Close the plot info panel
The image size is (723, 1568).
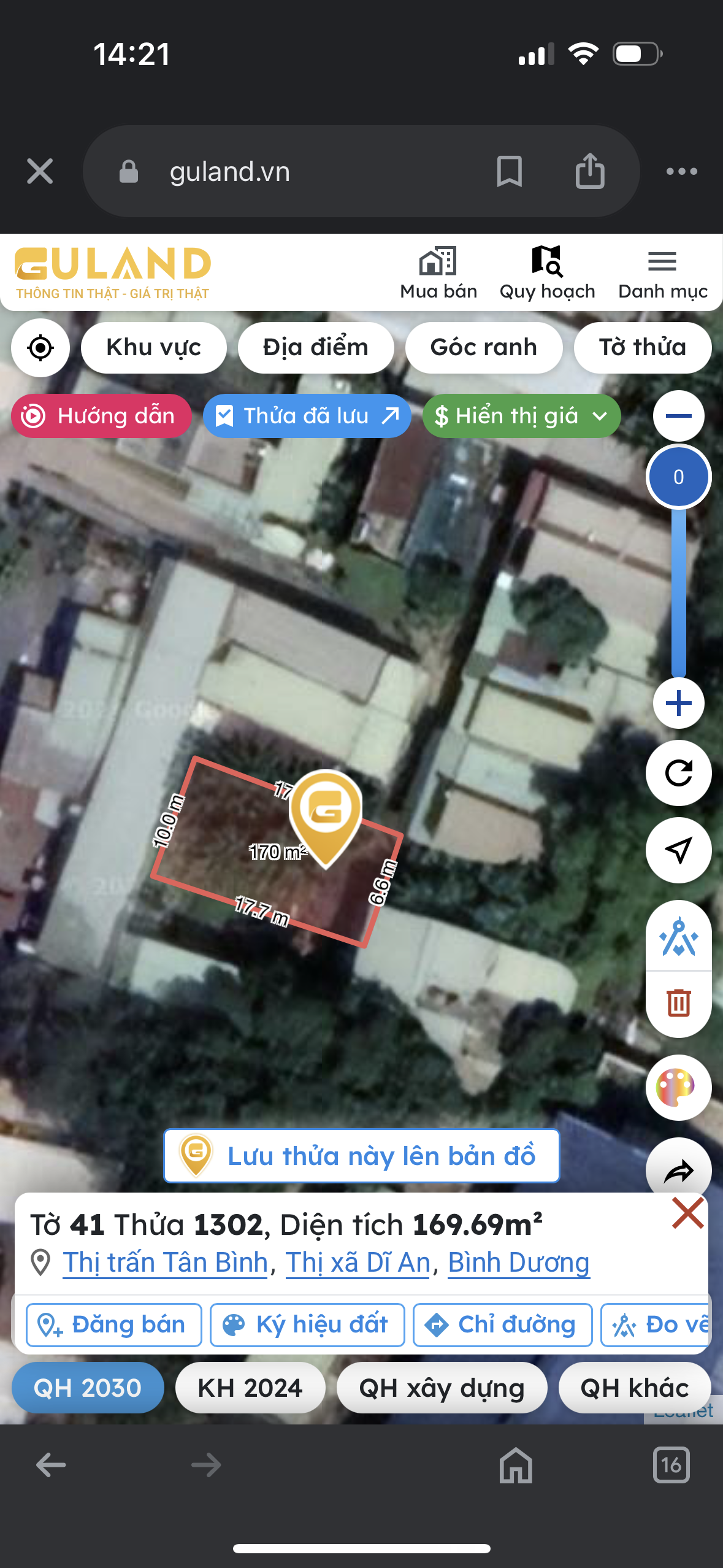tap(687, 1213)
